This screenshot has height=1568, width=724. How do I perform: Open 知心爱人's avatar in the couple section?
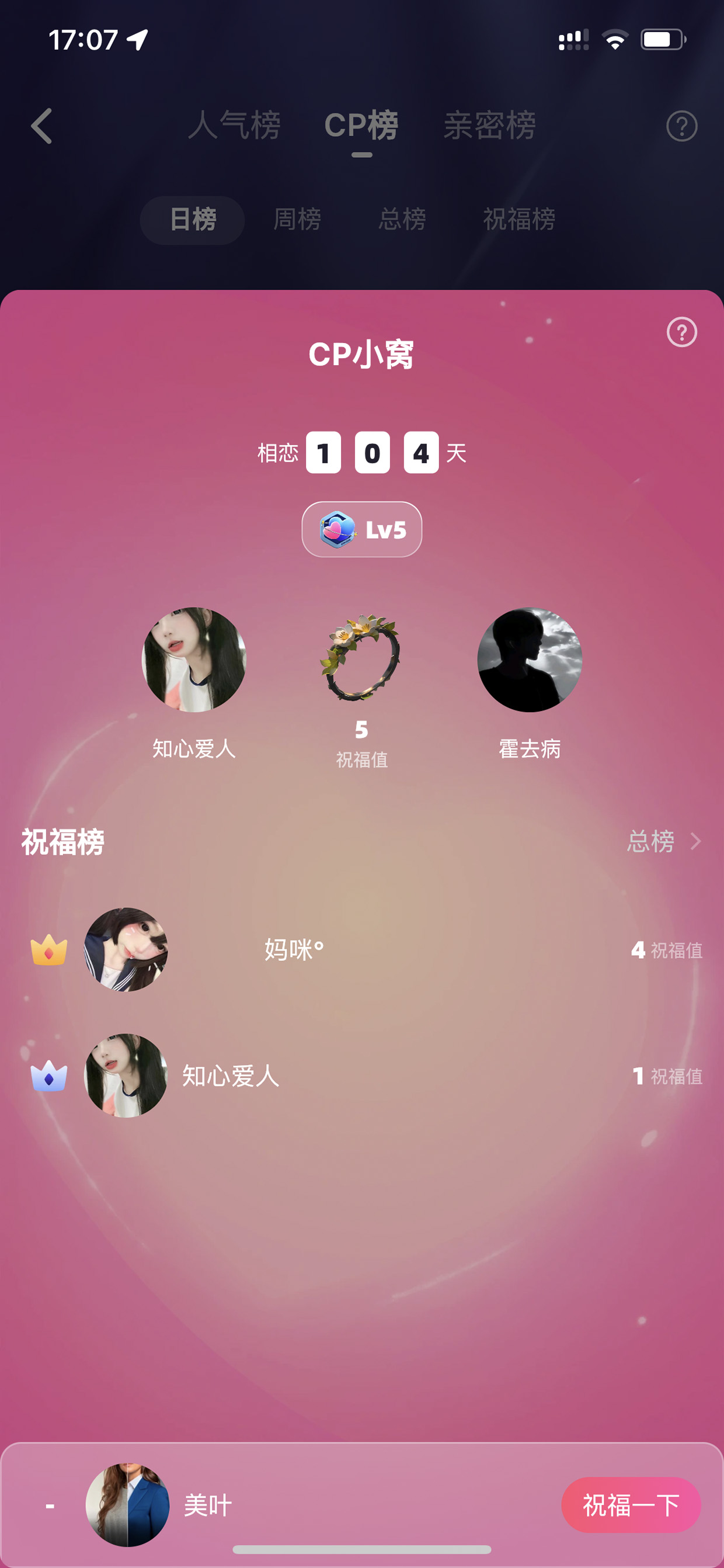[194, 659]
